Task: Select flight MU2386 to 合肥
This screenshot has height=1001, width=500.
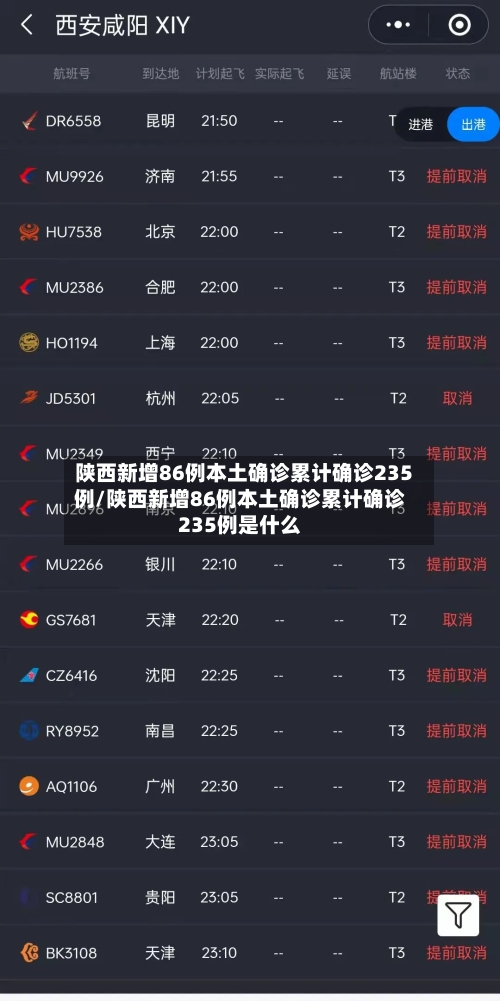Action: (x=250, y=287)
